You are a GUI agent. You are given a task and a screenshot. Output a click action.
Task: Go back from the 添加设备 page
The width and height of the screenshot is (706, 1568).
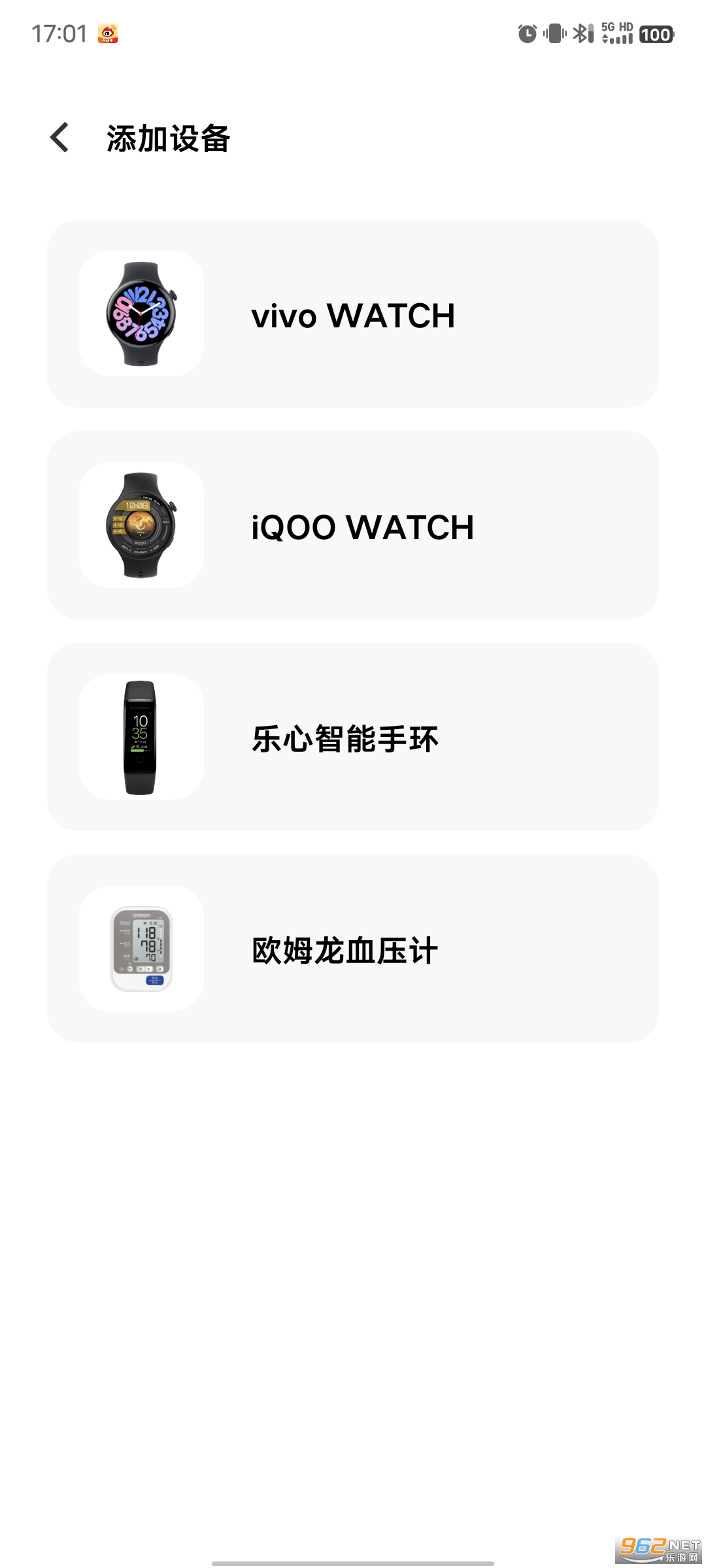(x=59, y=138)
